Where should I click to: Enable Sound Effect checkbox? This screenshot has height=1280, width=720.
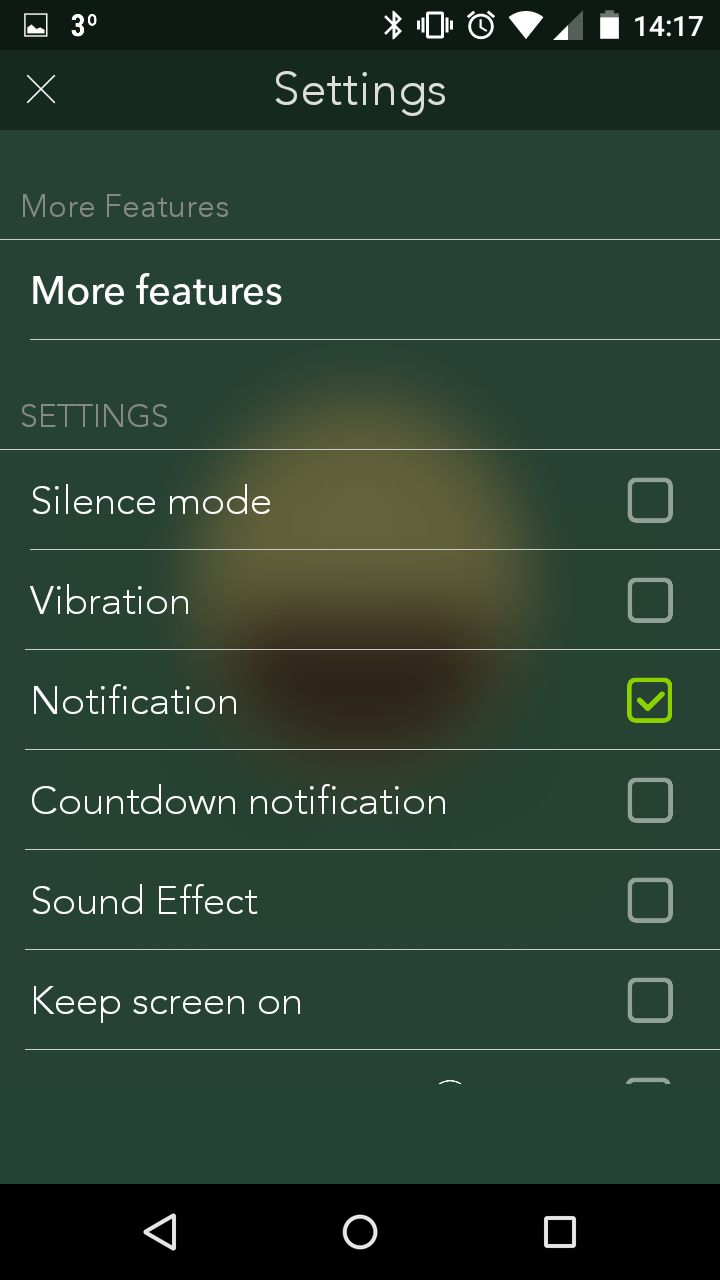(650, 900)
